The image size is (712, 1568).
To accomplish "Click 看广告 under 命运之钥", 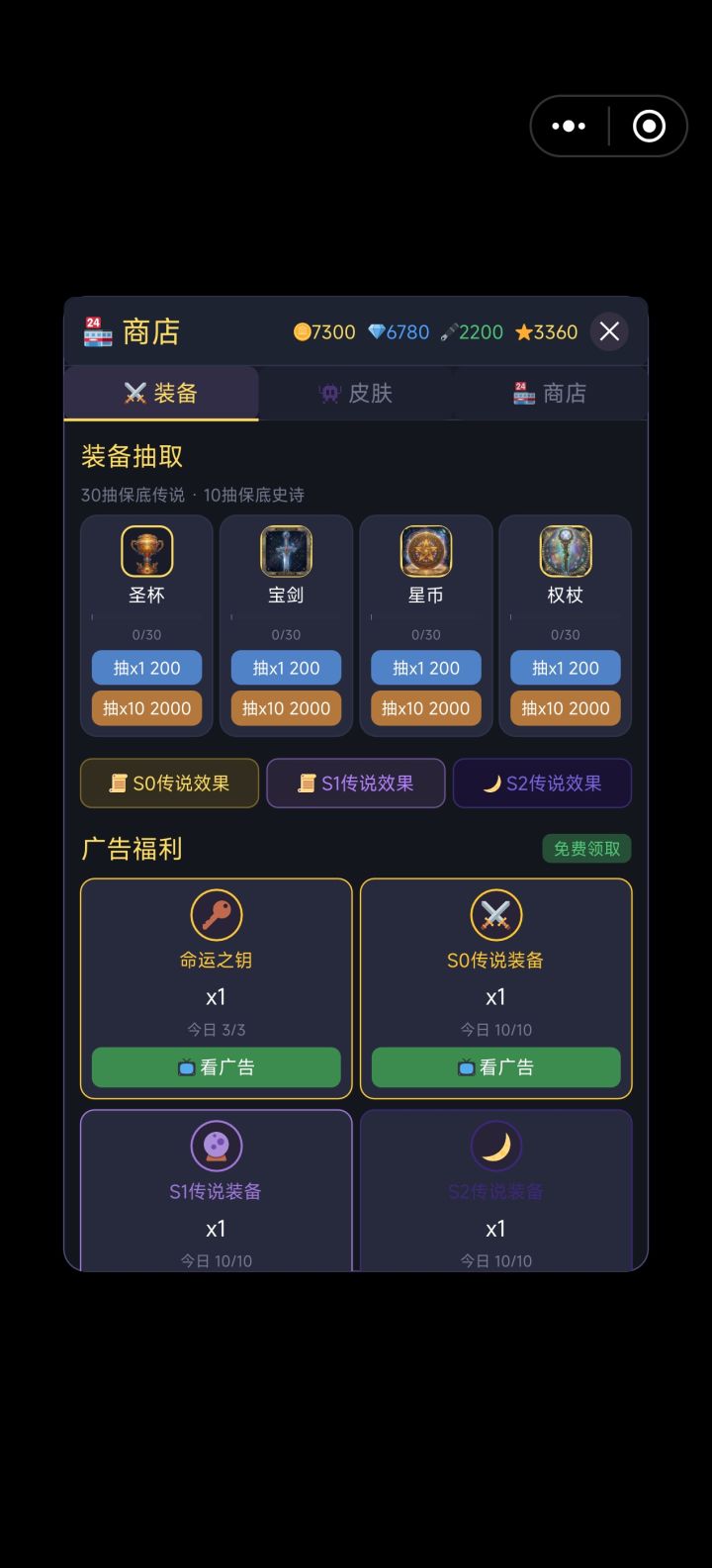I will click(x=216, y=1067).
